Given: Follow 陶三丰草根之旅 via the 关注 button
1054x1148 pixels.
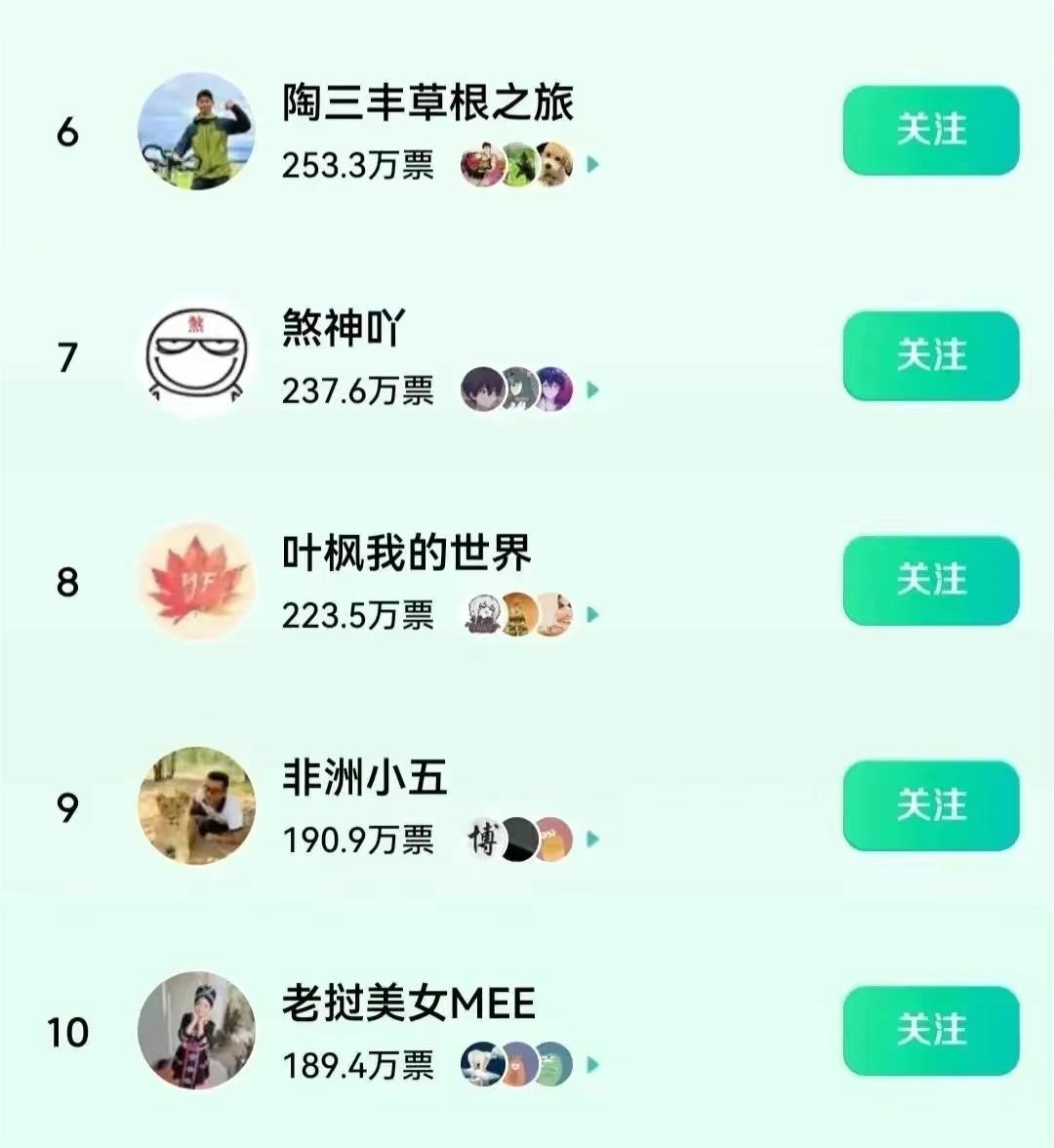Looking at the screenshot, I should pos(930,132).
